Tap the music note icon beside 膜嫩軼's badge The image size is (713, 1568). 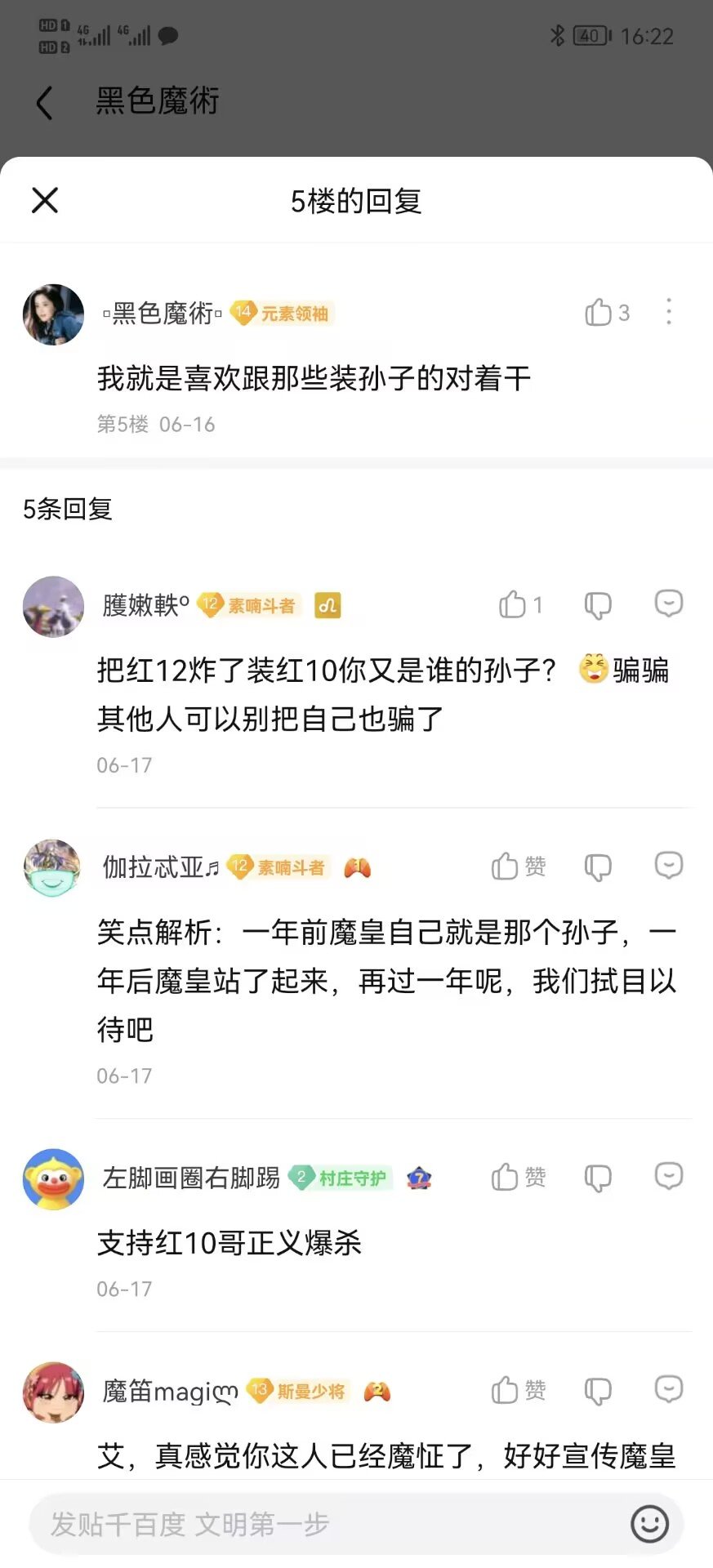pyautogui.click(x=328, y=605)
